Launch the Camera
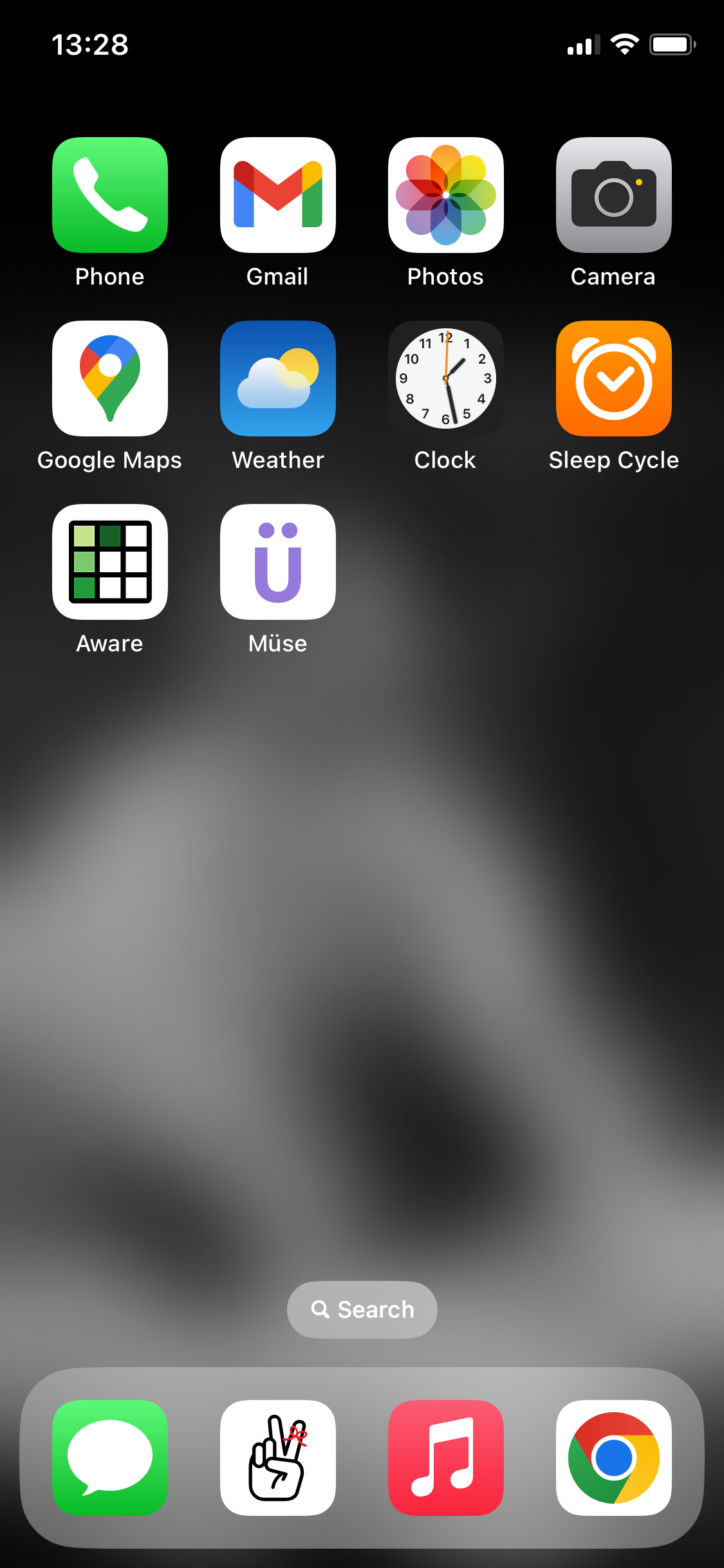This screenshot has width=724, height=1568. [613, 195]
